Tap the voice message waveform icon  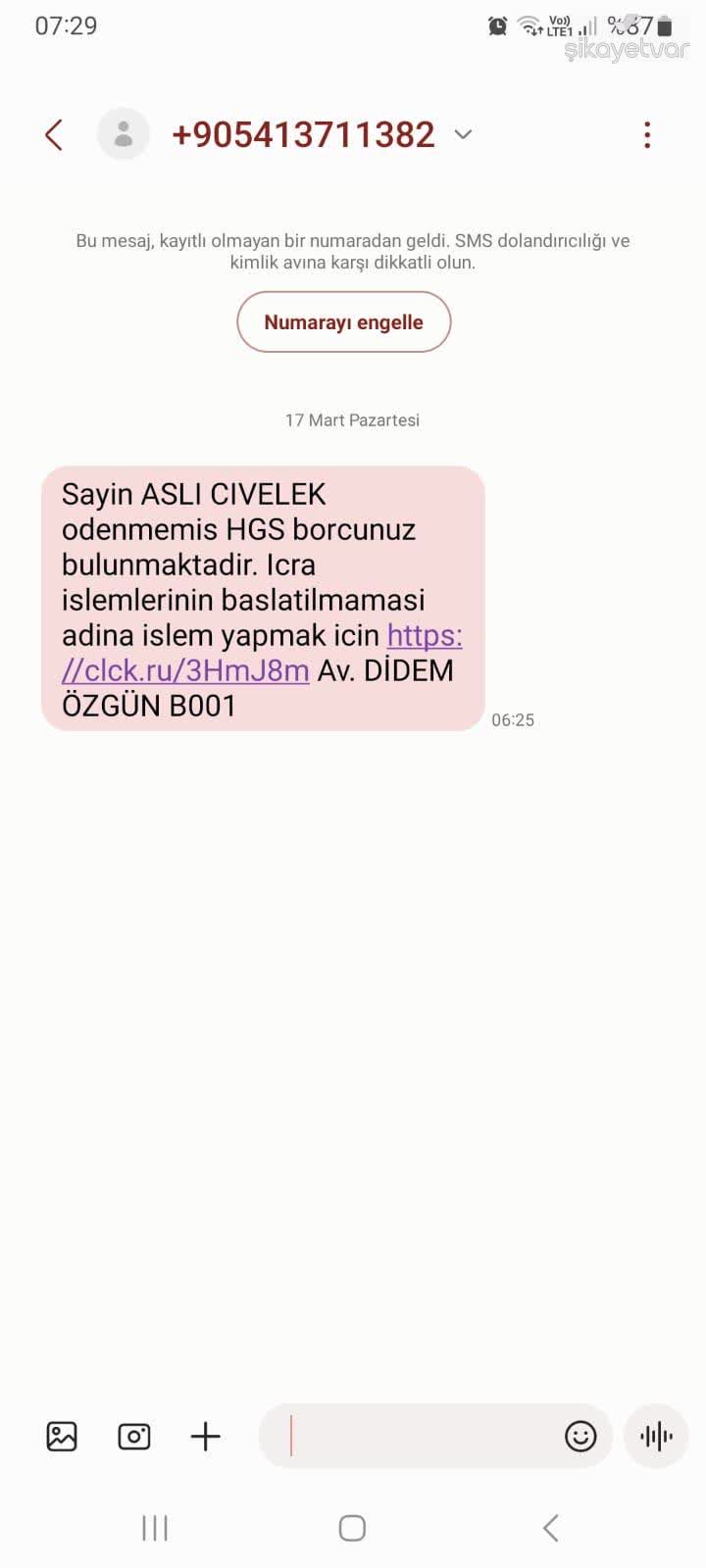(655, 1437)
